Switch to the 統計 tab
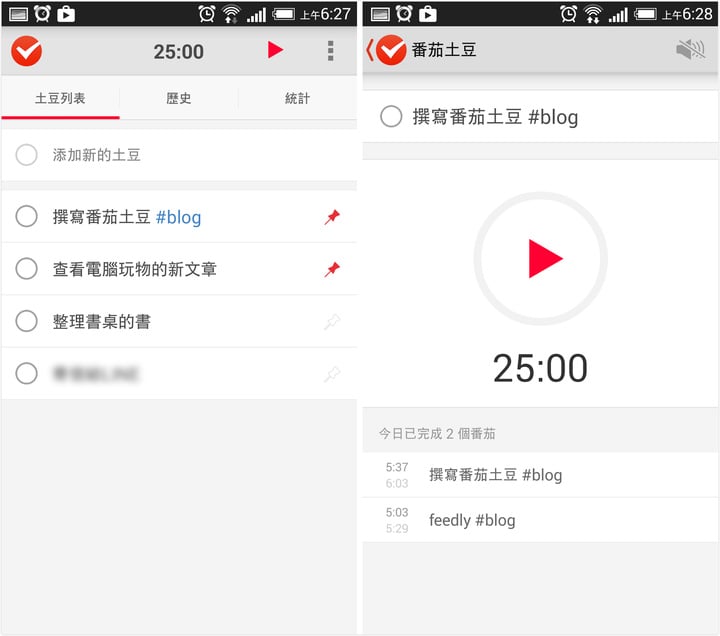Viewport: 720px width, 636px height. click(x=297, y=98)
